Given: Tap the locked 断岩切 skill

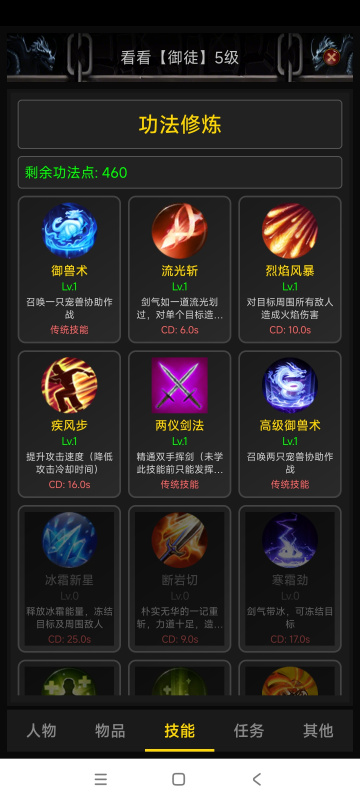Looking at the screenshot, I should pos(179,579).
